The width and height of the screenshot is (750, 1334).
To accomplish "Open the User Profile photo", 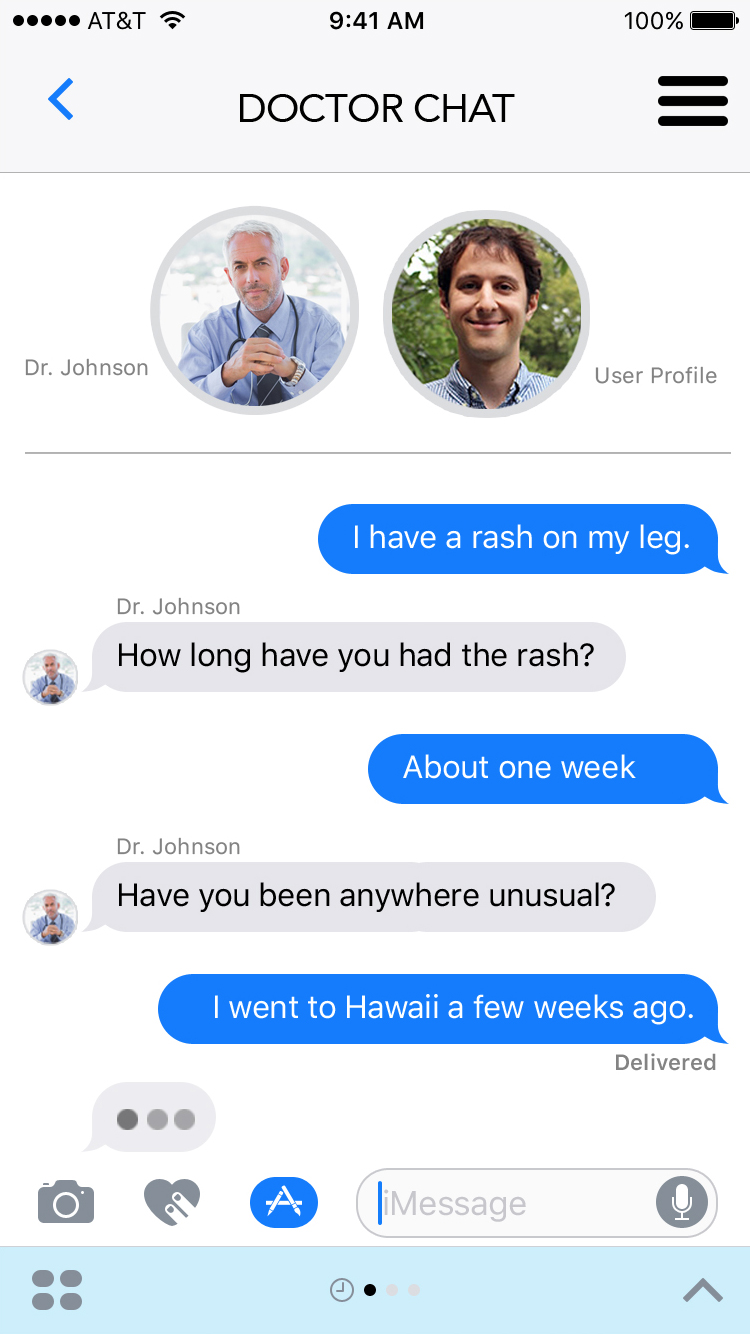I will tap(487, 312).
